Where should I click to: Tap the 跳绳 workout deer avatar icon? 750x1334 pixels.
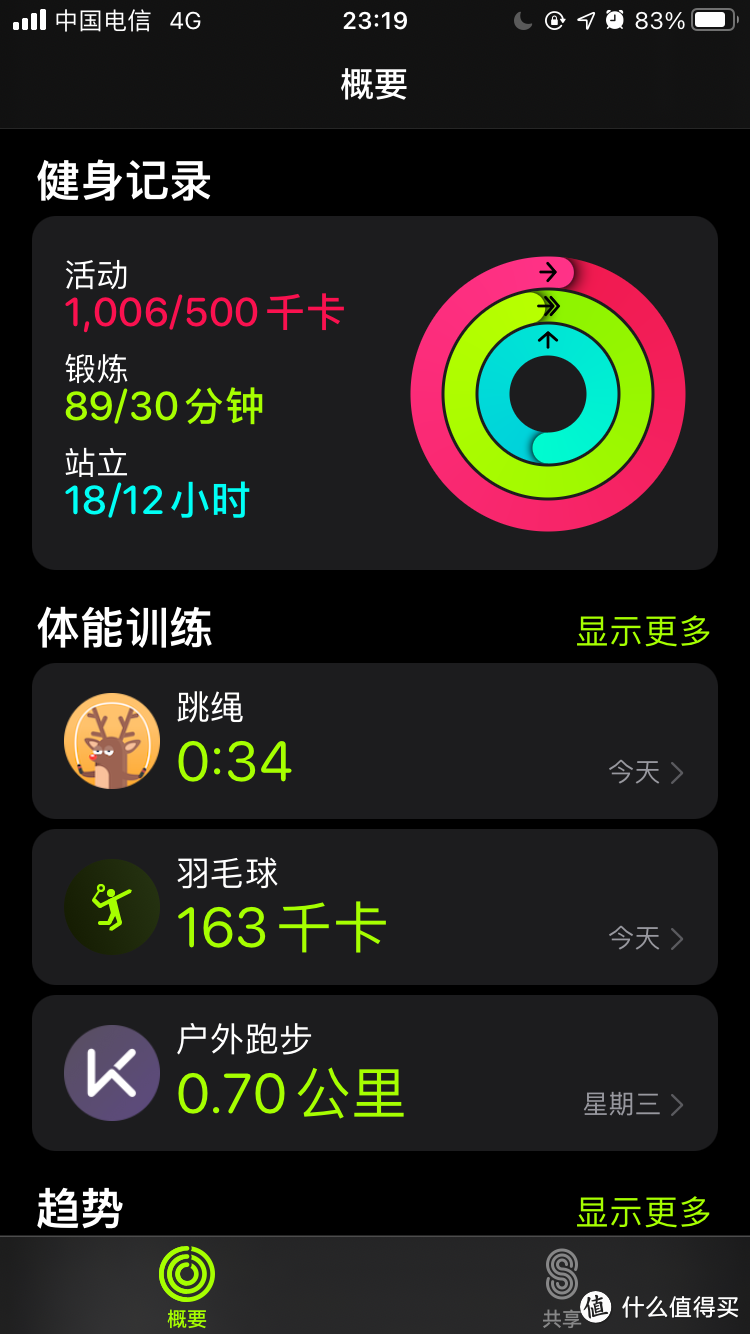click(111, 740)
